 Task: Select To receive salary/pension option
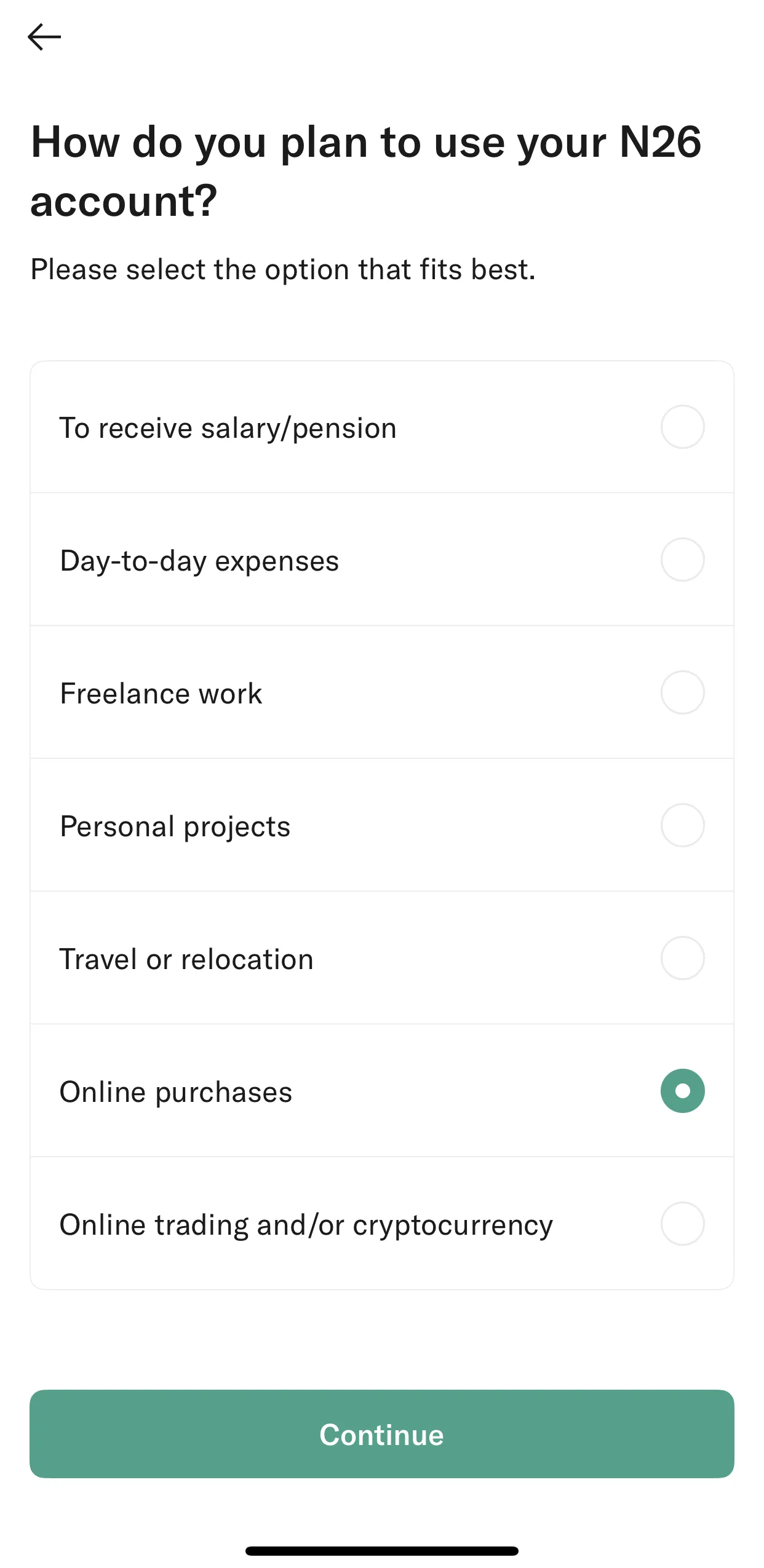[x=381, y=427]
